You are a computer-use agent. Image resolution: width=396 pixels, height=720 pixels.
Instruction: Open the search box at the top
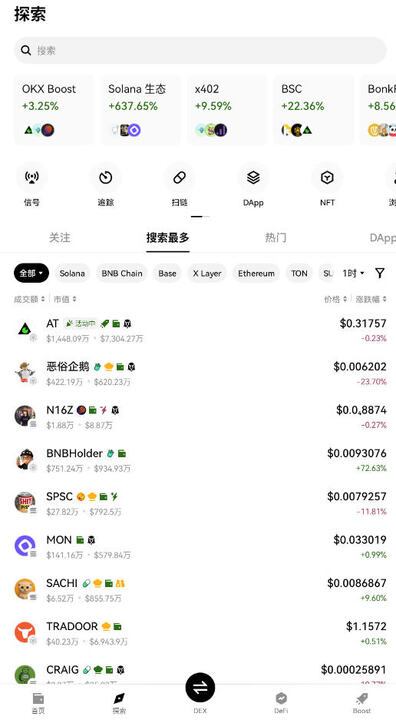coord(200,51)
